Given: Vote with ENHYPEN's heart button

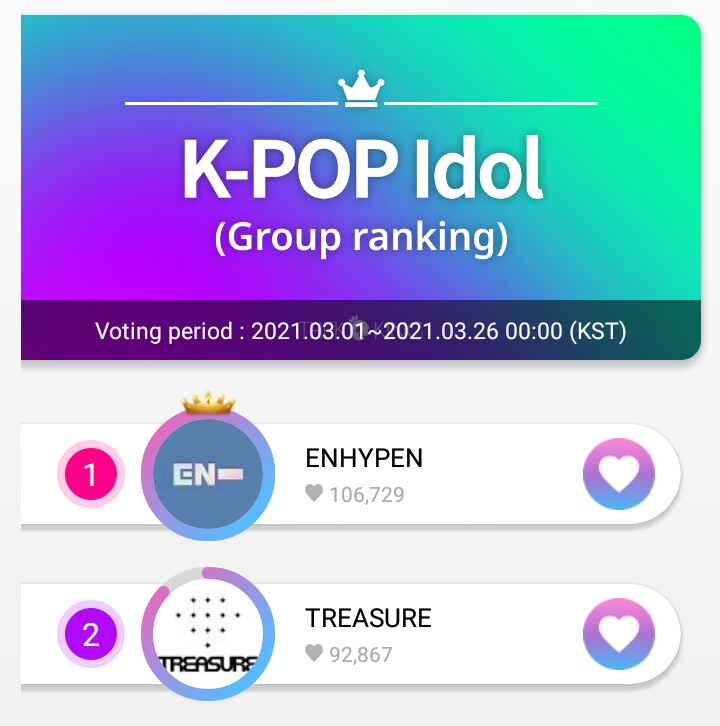Looking at the screenshot, I should click(618, 474).
